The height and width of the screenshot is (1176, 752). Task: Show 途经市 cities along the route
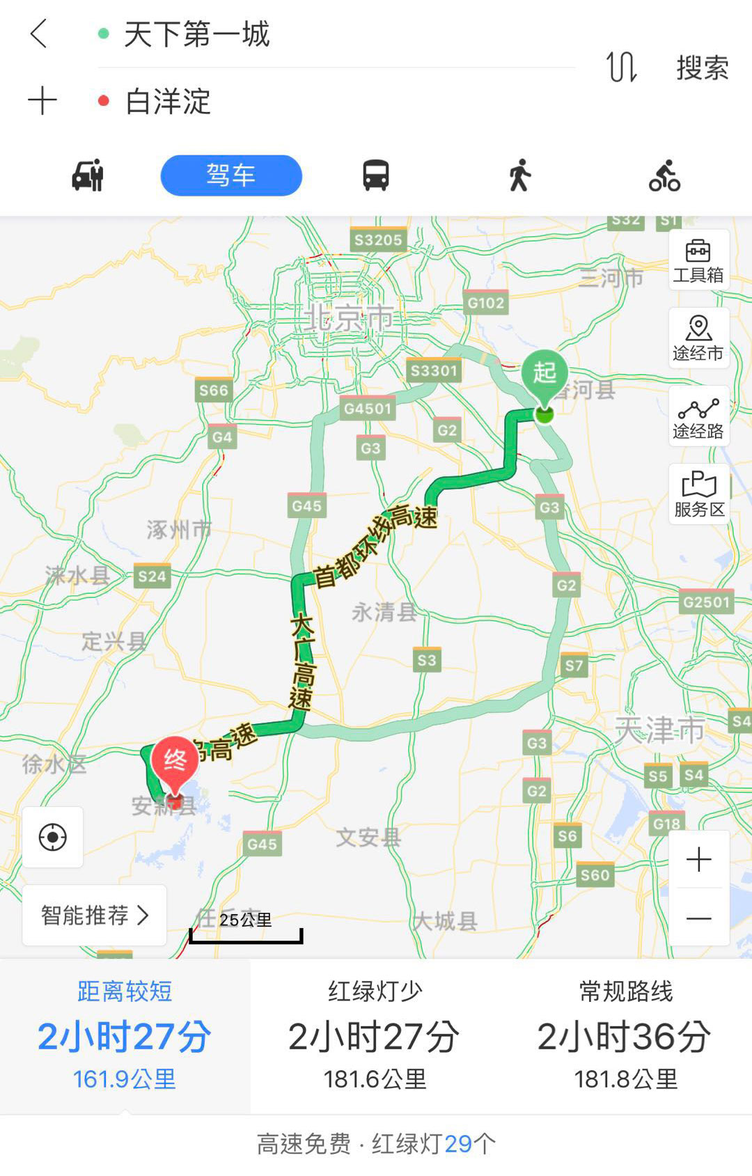pos(698,338)
